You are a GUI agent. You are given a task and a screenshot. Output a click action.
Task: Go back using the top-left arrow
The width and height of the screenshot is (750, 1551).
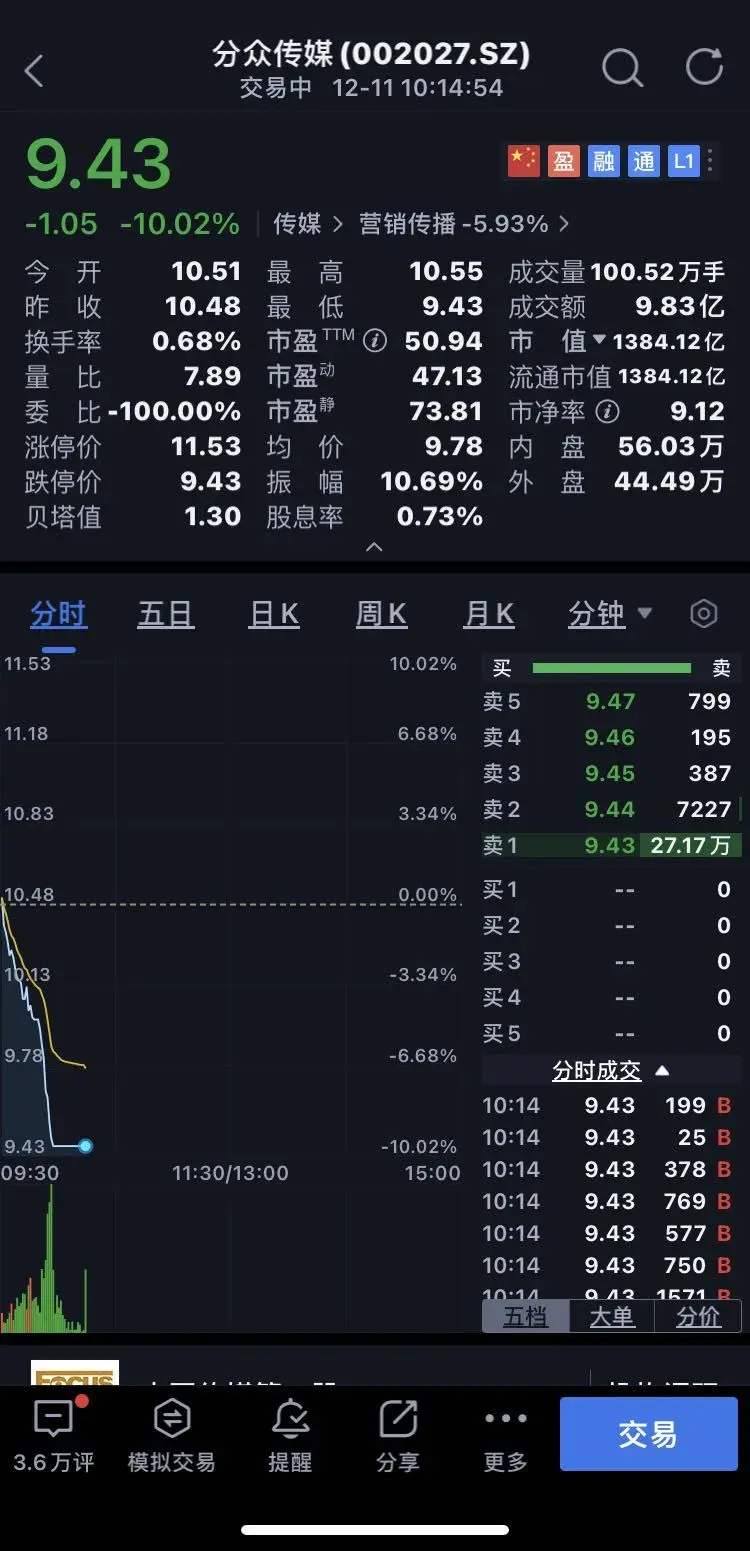[x=34, y=70]
